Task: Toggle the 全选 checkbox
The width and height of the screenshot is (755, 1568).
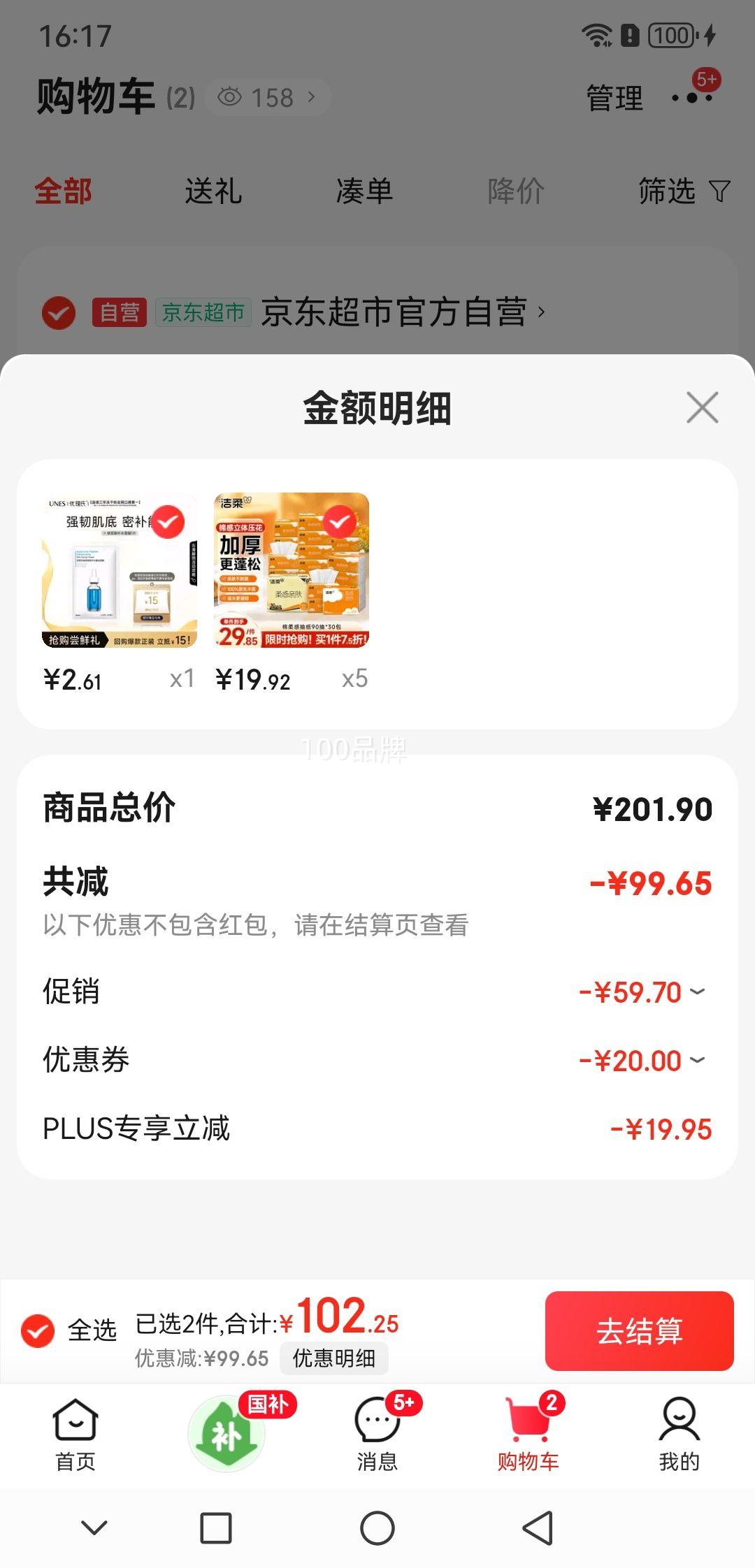Action: pos(38,1330)
